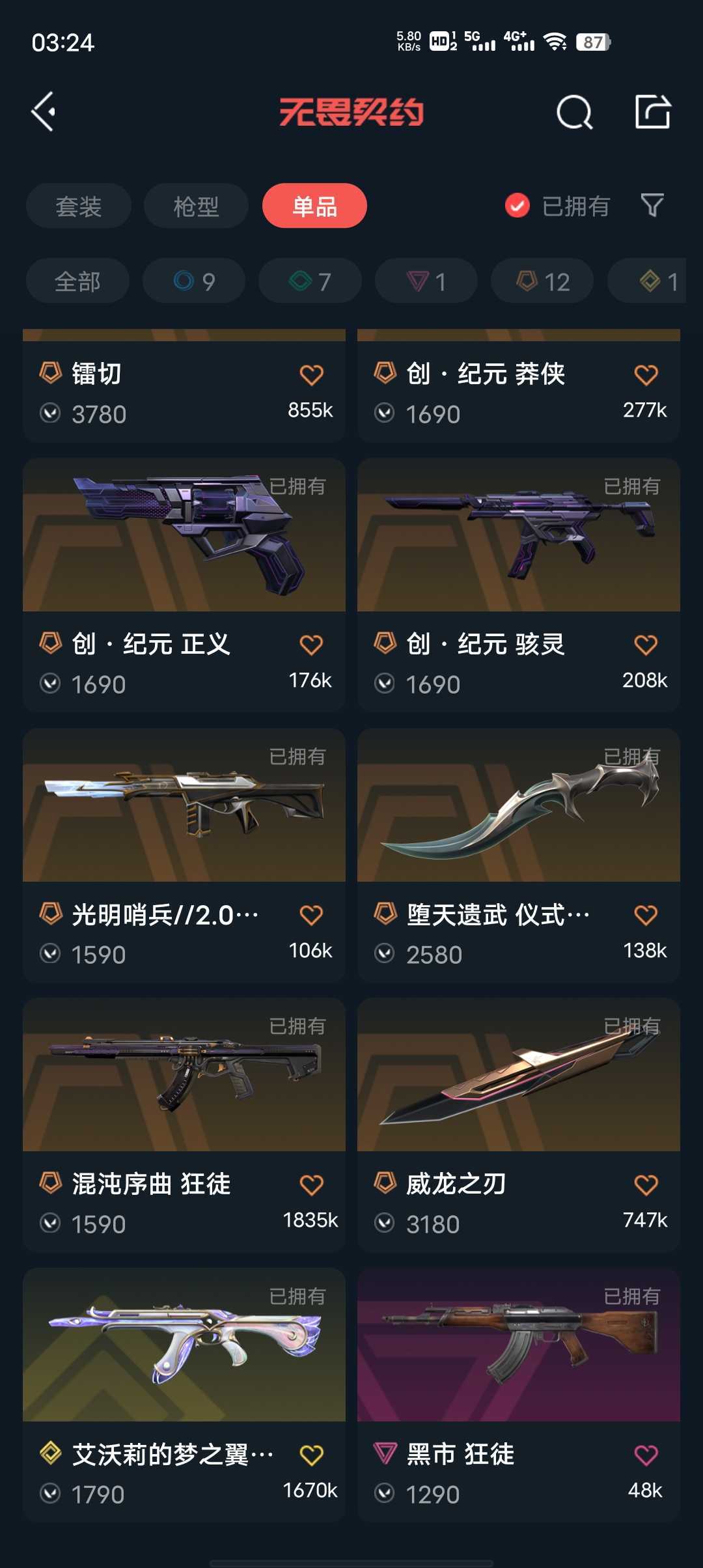Viewport: 703px width, 1568px height.
Task: Like the 黑市 狂徒 skin
Action: (x=646, y=1455)
